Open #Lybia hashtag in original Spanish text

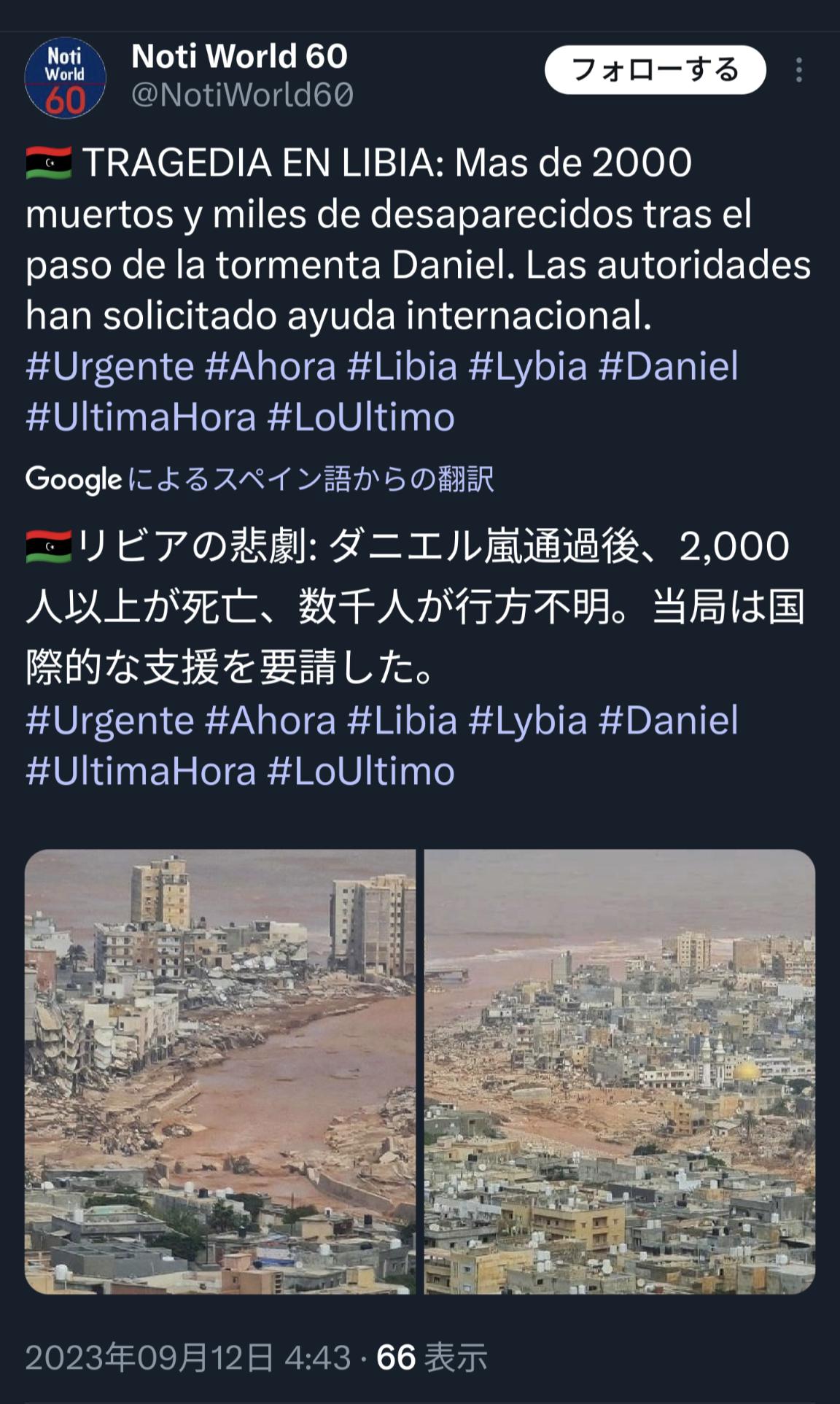click(x=528, y=366)
